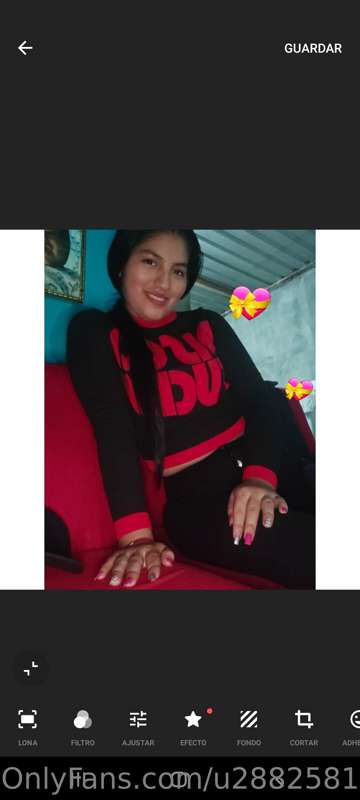
Task: Open the AJUSTAR adjustments tool
Action: [138, 727]
